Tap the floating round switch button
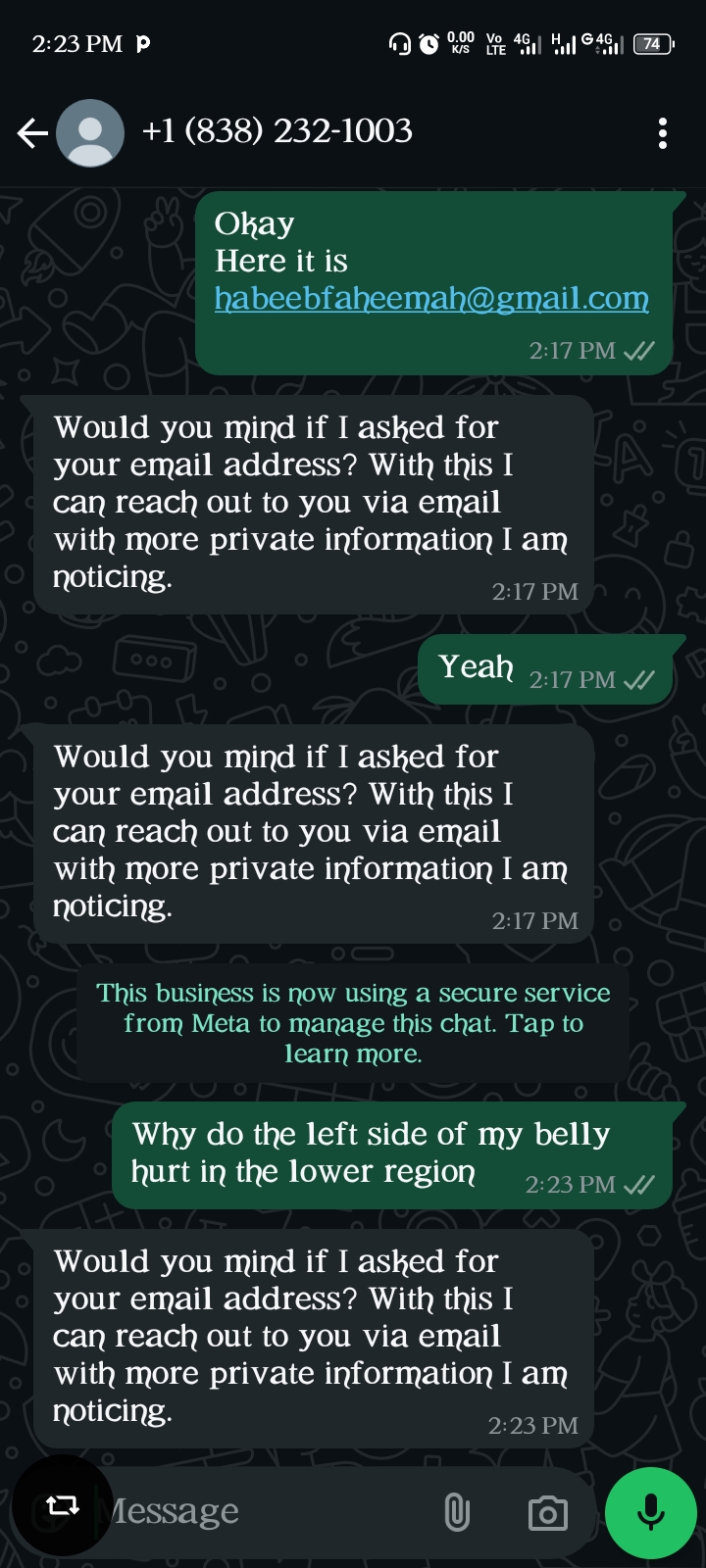This screenshot has height=1568, width=706. click(63, 1504)
